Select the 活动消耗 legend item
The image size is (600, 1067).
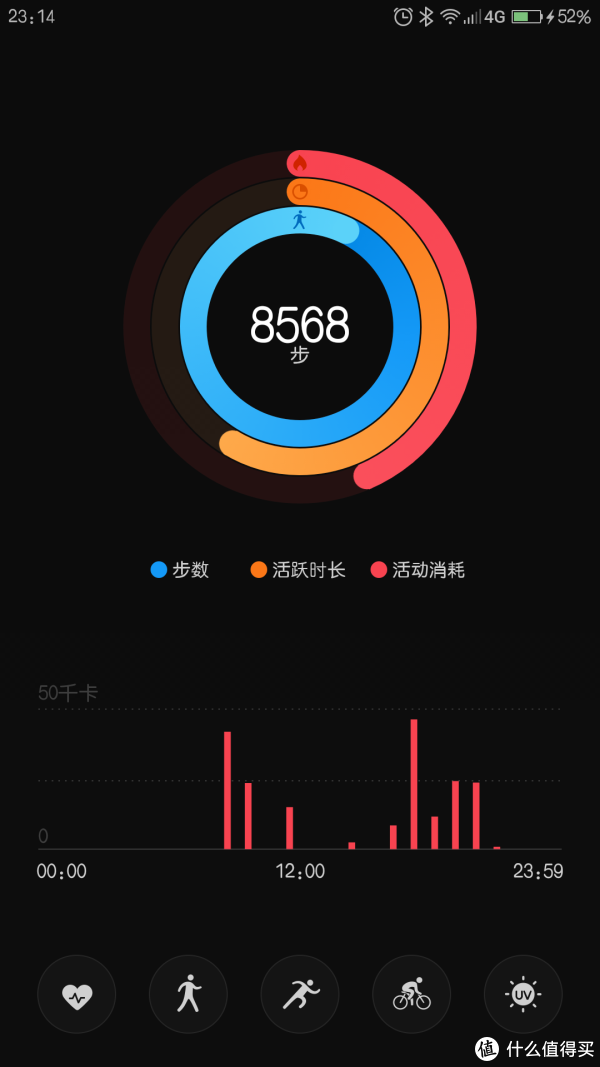pyautogui.click(x=418, y=570)
